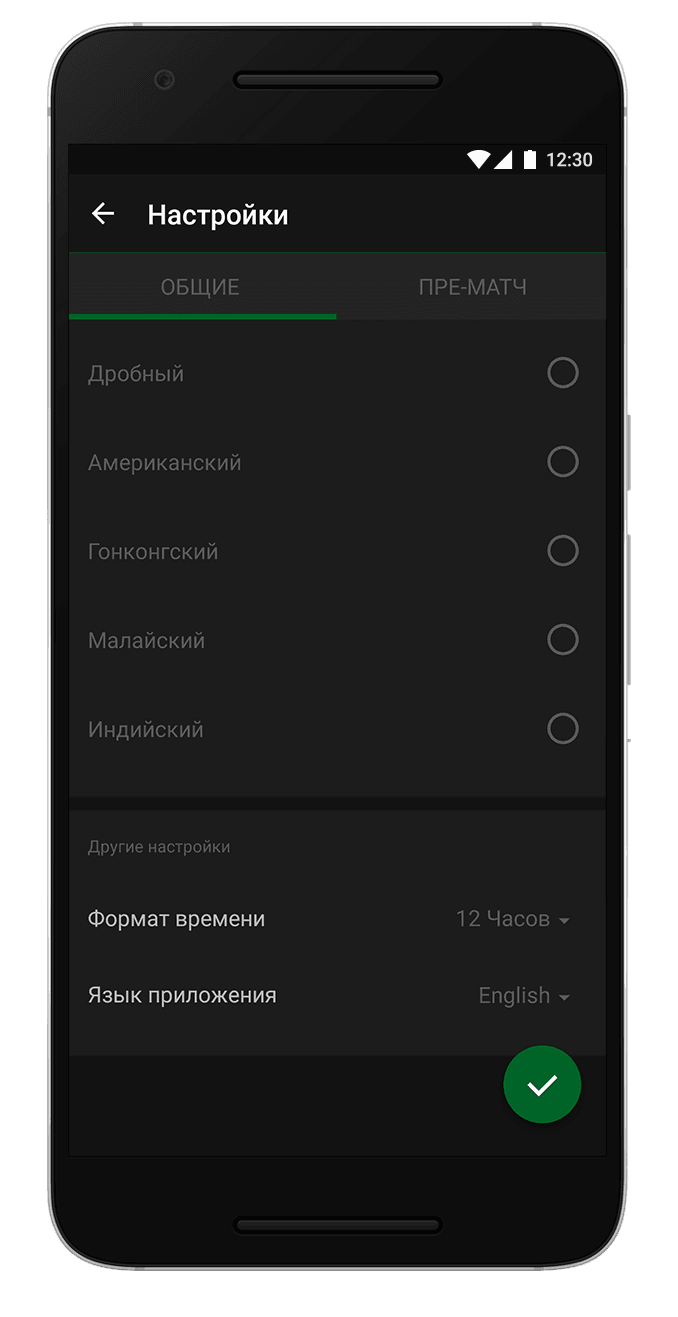Confirm settings with the green checkmark button
This screenshot has width=678, height=1317.
542,1085
